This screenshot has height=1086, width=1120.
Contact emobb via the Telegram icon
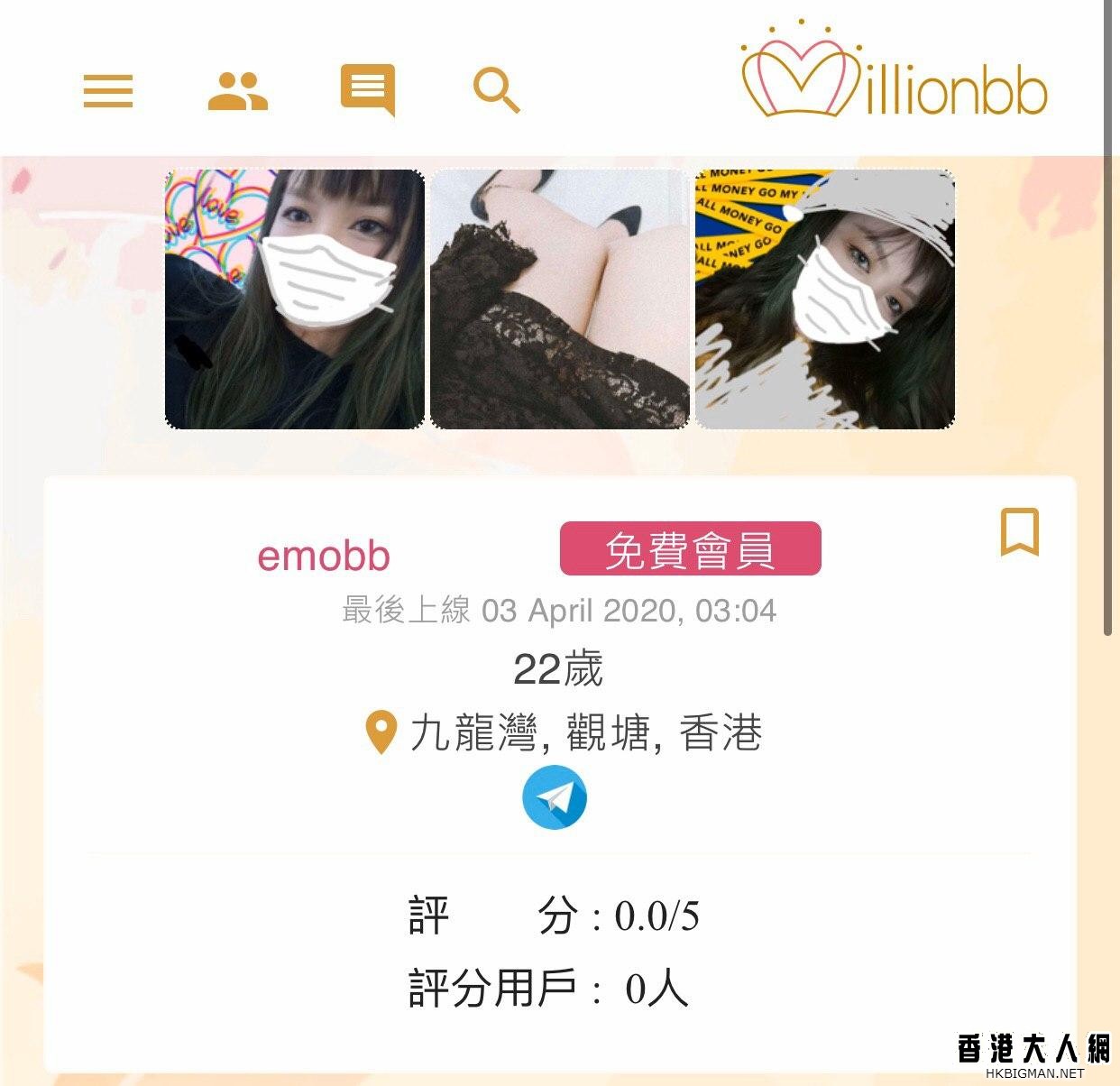(x=555, y=797)
